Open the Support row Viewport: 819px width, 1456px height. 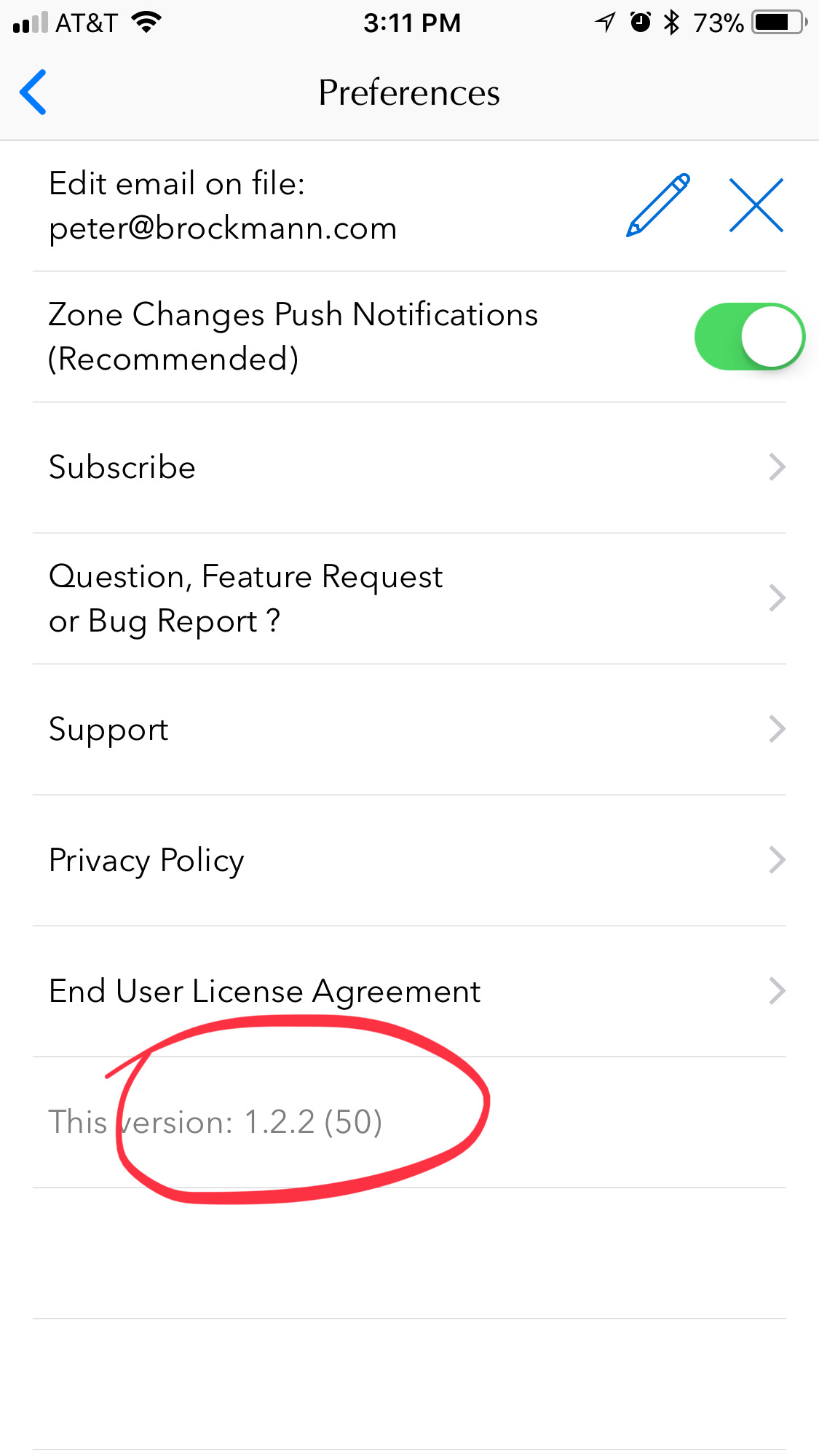(409, 729)
